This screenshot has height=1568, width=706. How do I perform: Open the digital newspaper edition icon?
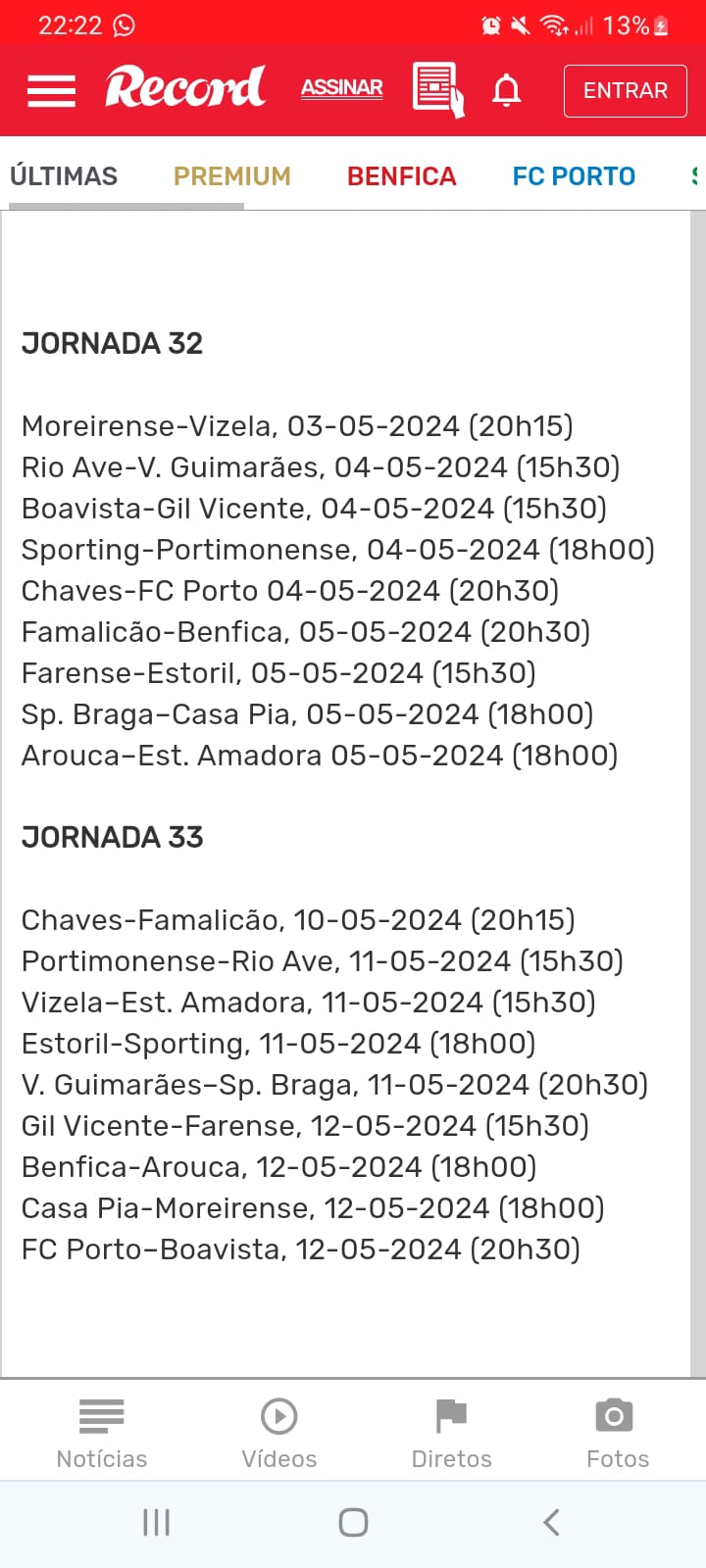pyautogui.click(x=437, y=89)
